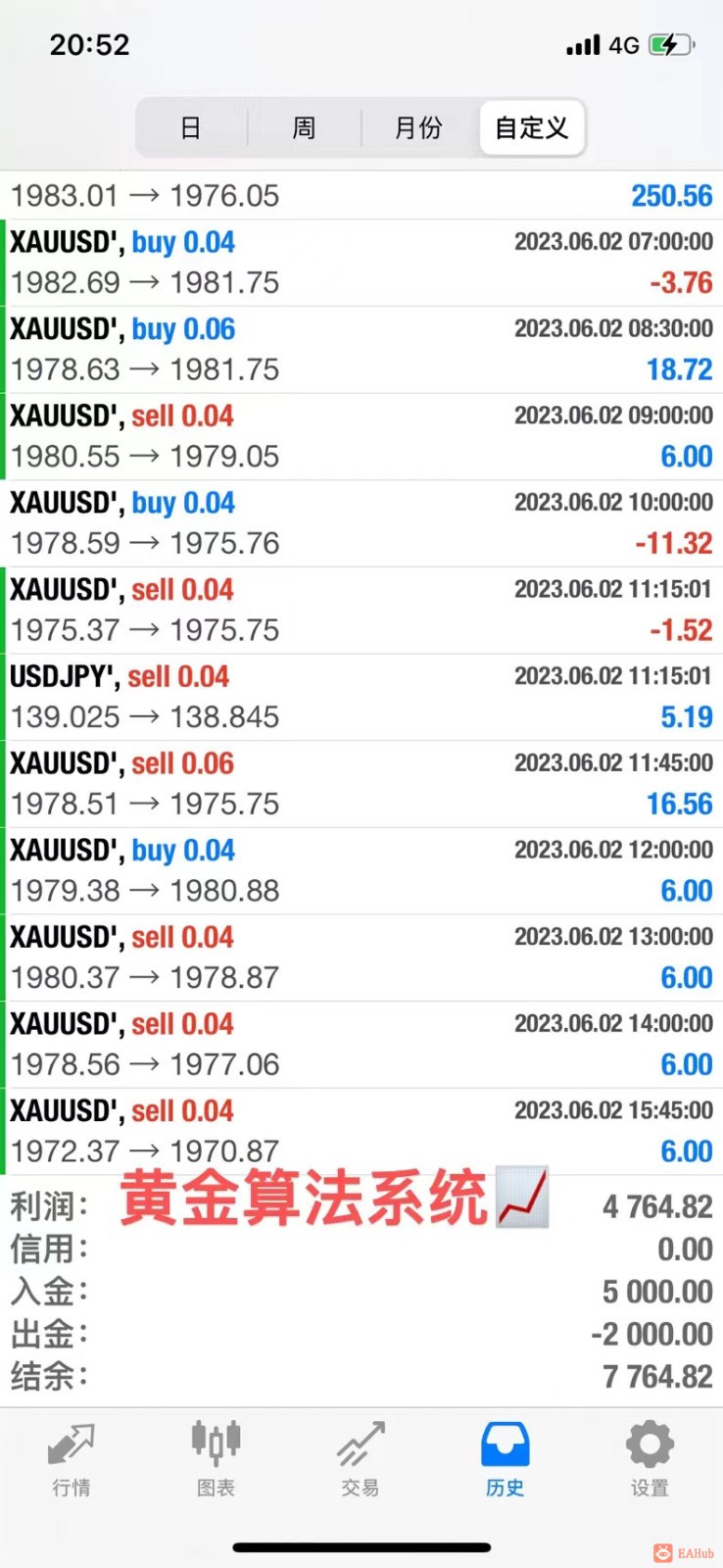Show history for 月份
Image resolution: width=723 pixels, height=1568 pixels.
pos(418,128)
